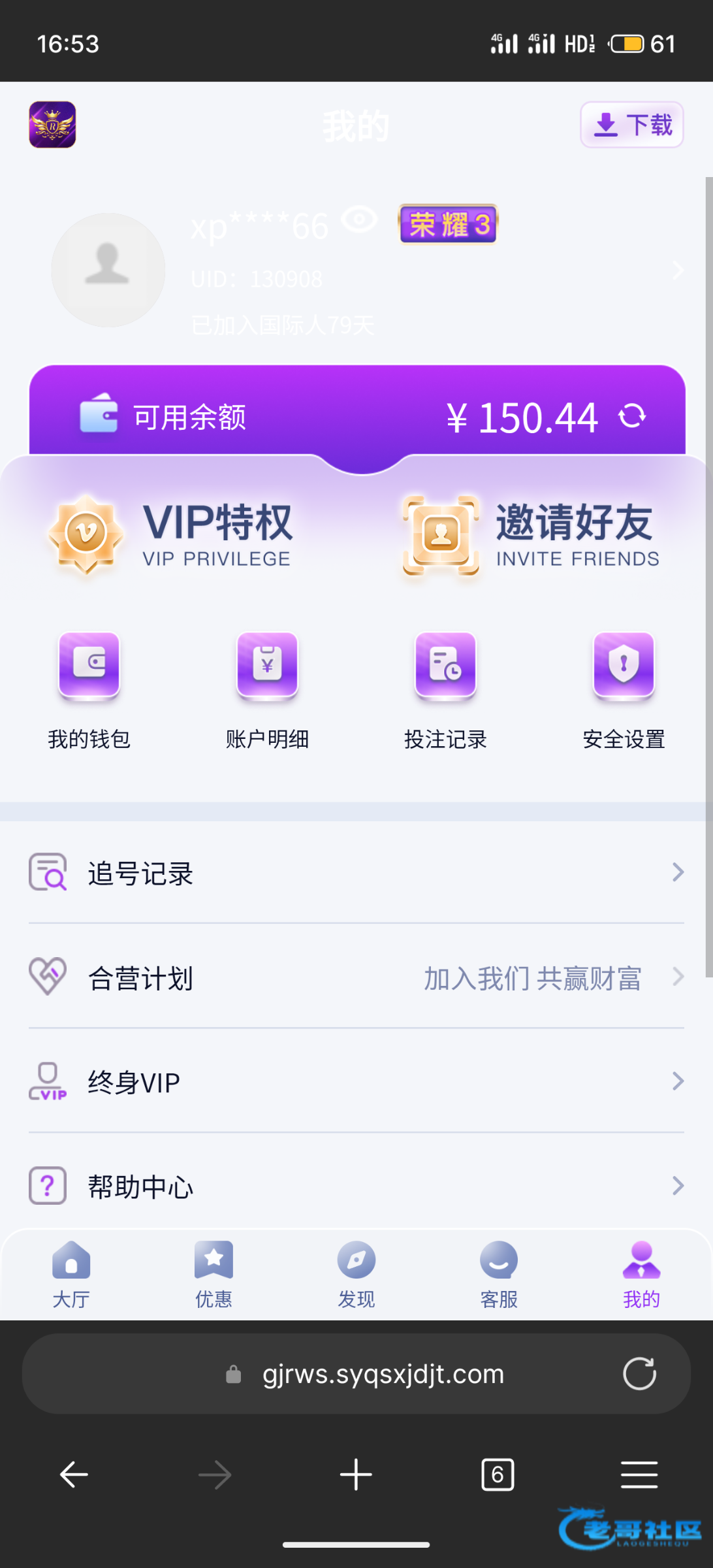713x1568 pixels.
Task: Open the 终身VIP row
Action: click(x=356, y=1081)
